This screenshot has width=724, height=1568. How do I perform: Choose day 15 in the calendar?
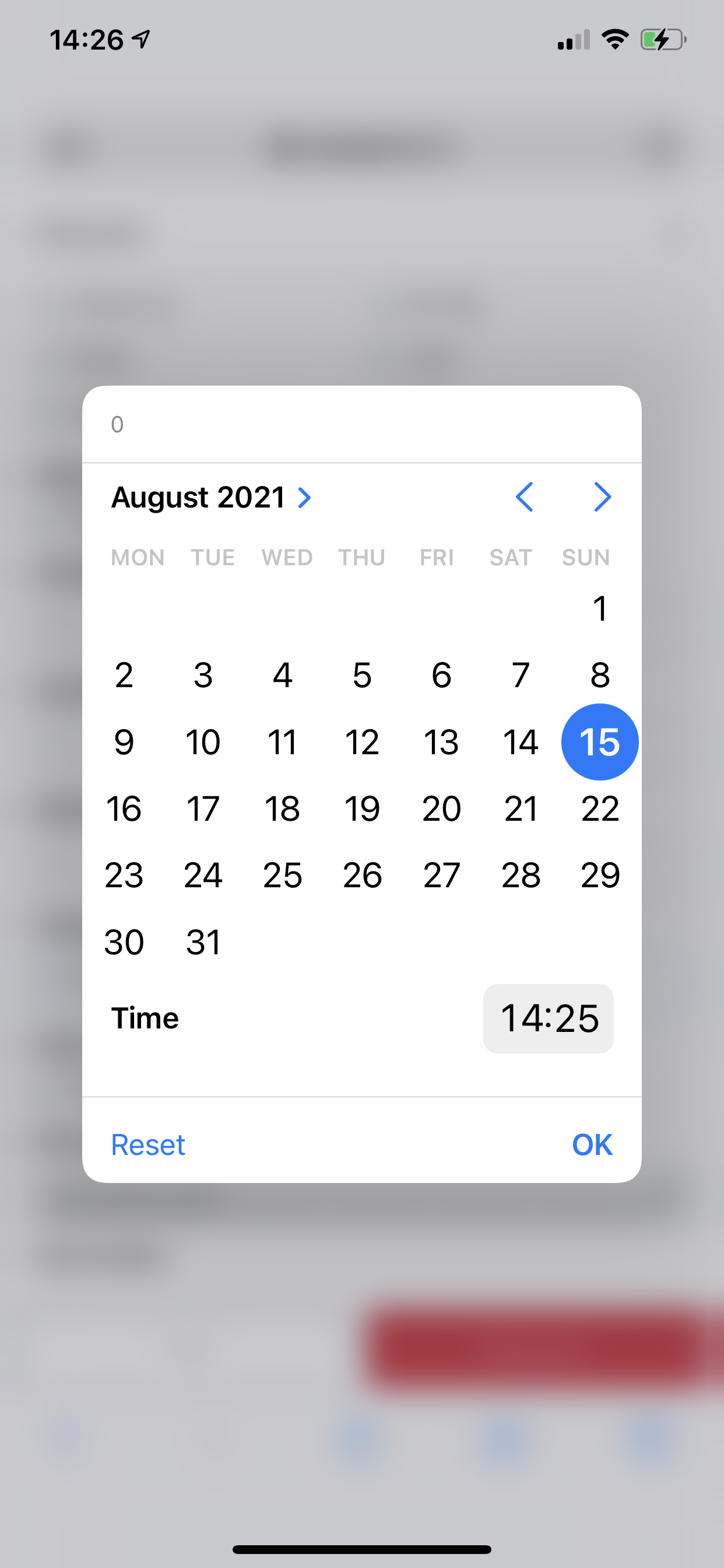600,742
